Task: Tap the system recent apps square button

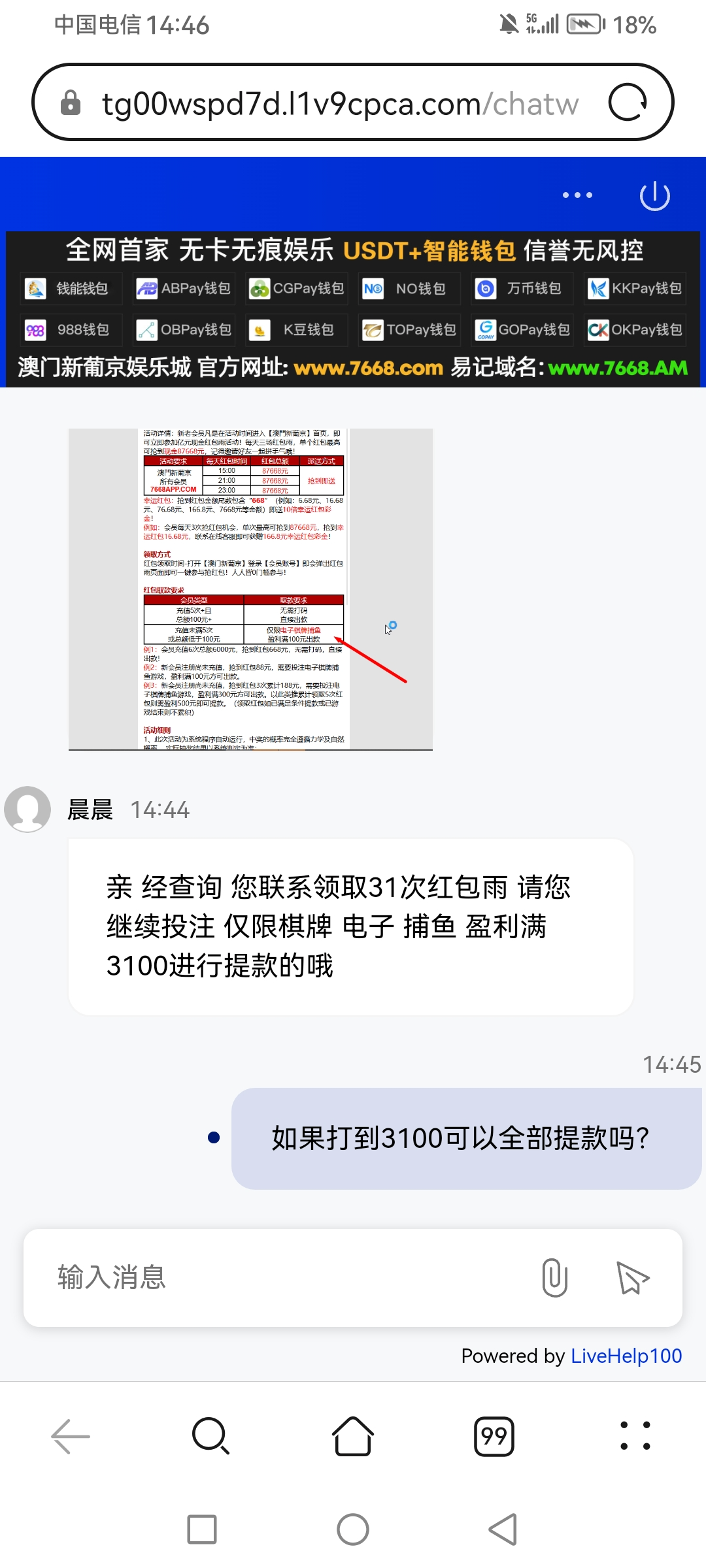Action: (202, 1529)
